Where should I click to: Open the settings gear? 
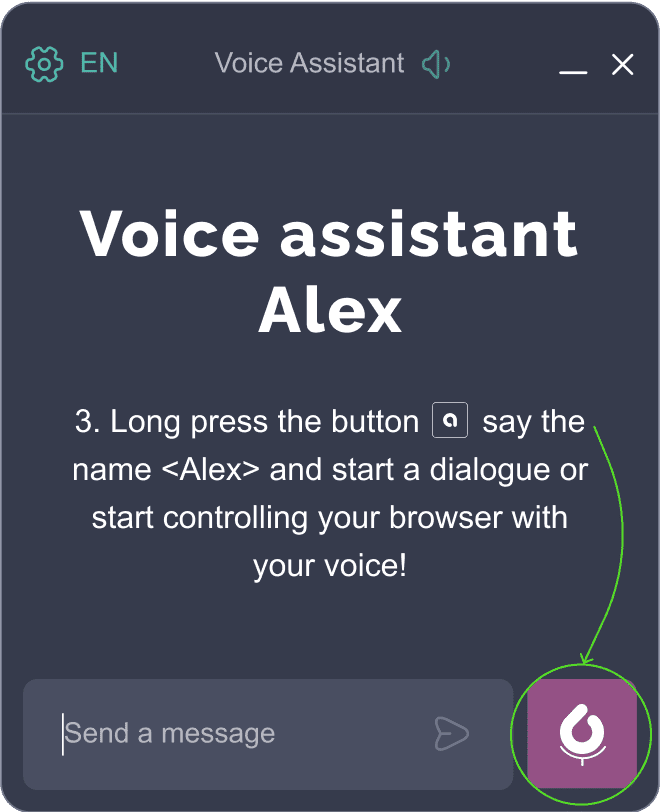[x=43, y=64]
